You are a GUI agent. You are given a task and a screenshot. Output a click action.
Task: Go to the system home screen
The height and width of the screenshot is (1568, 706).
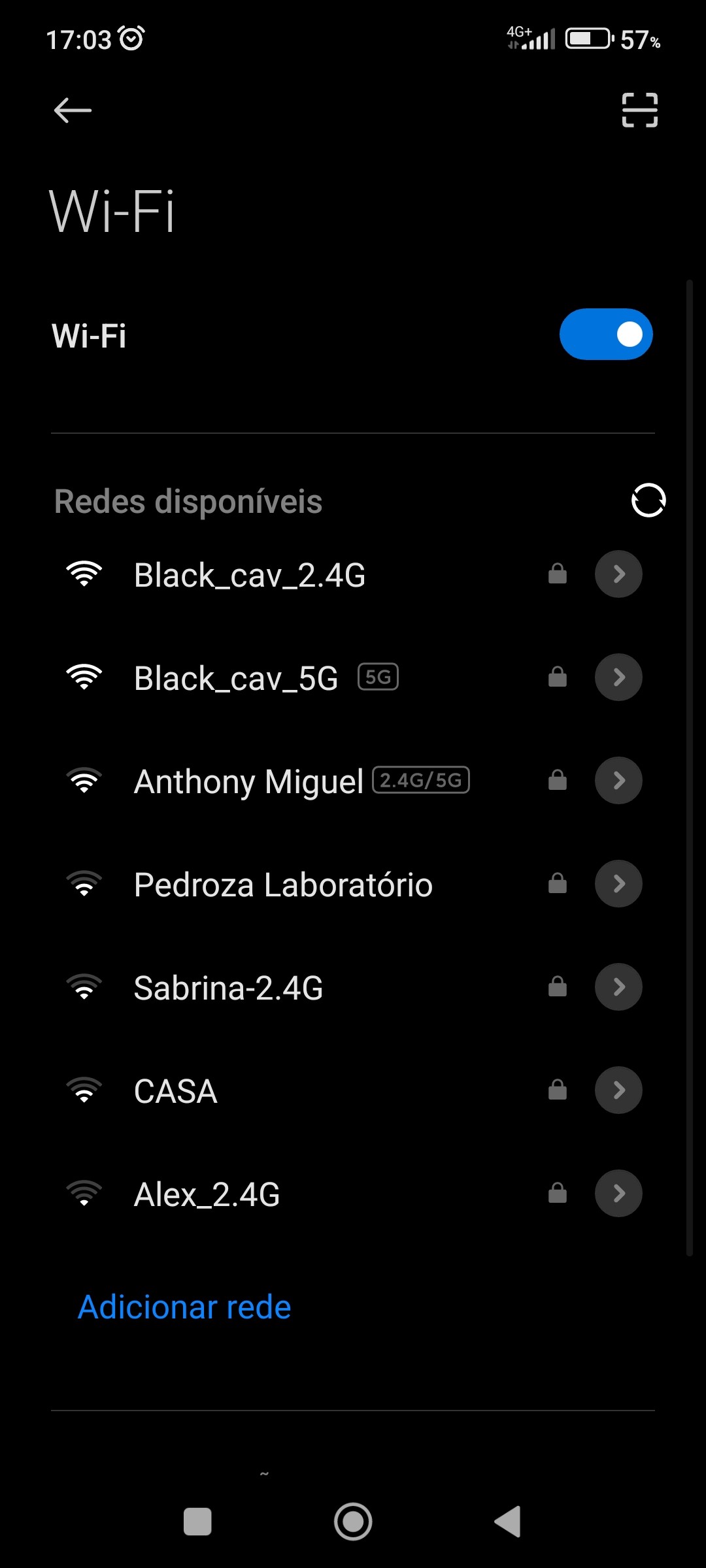(353, 1522)
